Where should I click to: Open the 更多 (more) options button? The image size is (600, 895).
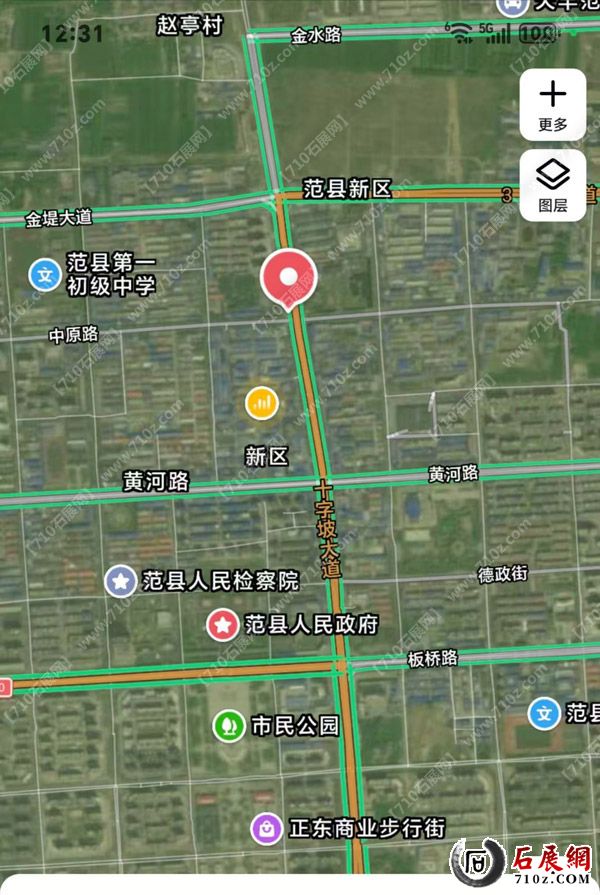[552, 104]
